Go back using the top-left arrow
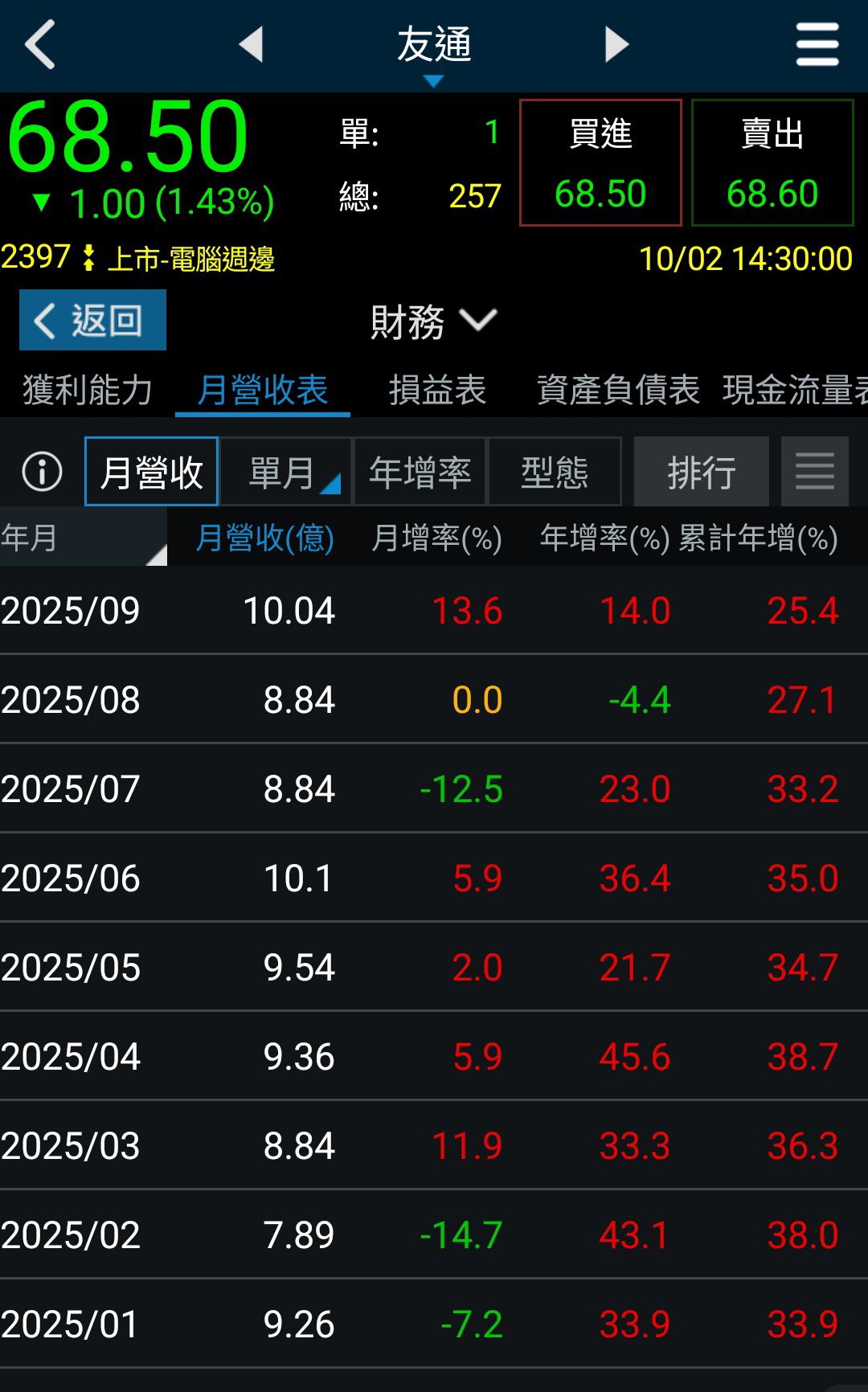This screenshot has width=868, height=1392. (x=40, y=44)
